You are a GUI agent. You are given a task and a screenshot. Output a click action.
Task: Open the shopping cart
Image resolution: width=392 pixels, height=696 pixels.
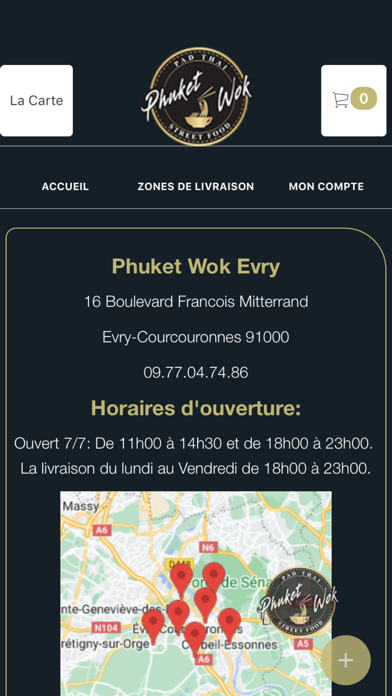click(354, 101)
